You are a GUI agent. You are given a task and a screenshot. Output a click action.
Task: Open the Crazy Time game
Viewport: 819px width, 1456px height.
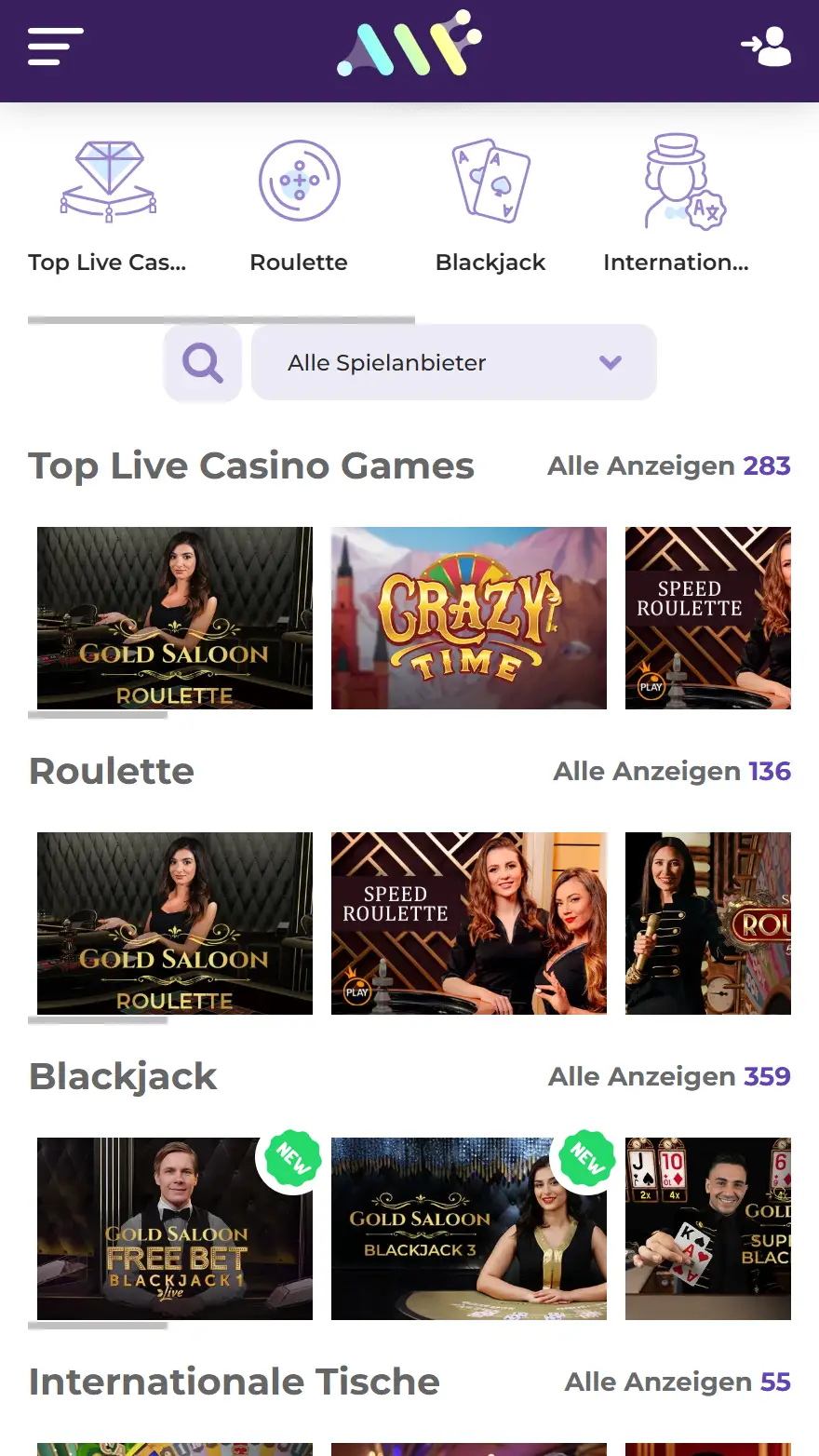click(468, 618)
